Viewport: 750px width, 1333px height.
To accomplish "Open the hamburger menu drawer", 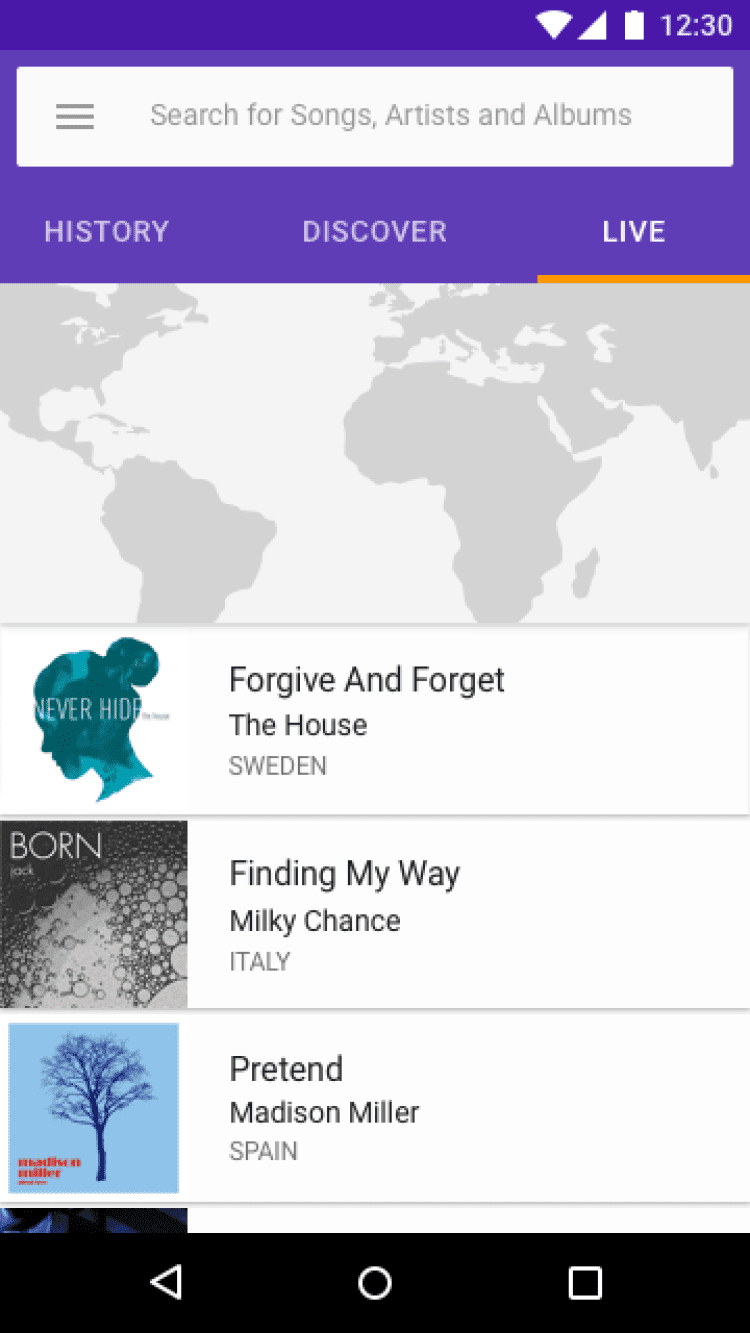I will pyautogui.click(x=75, y=117).
